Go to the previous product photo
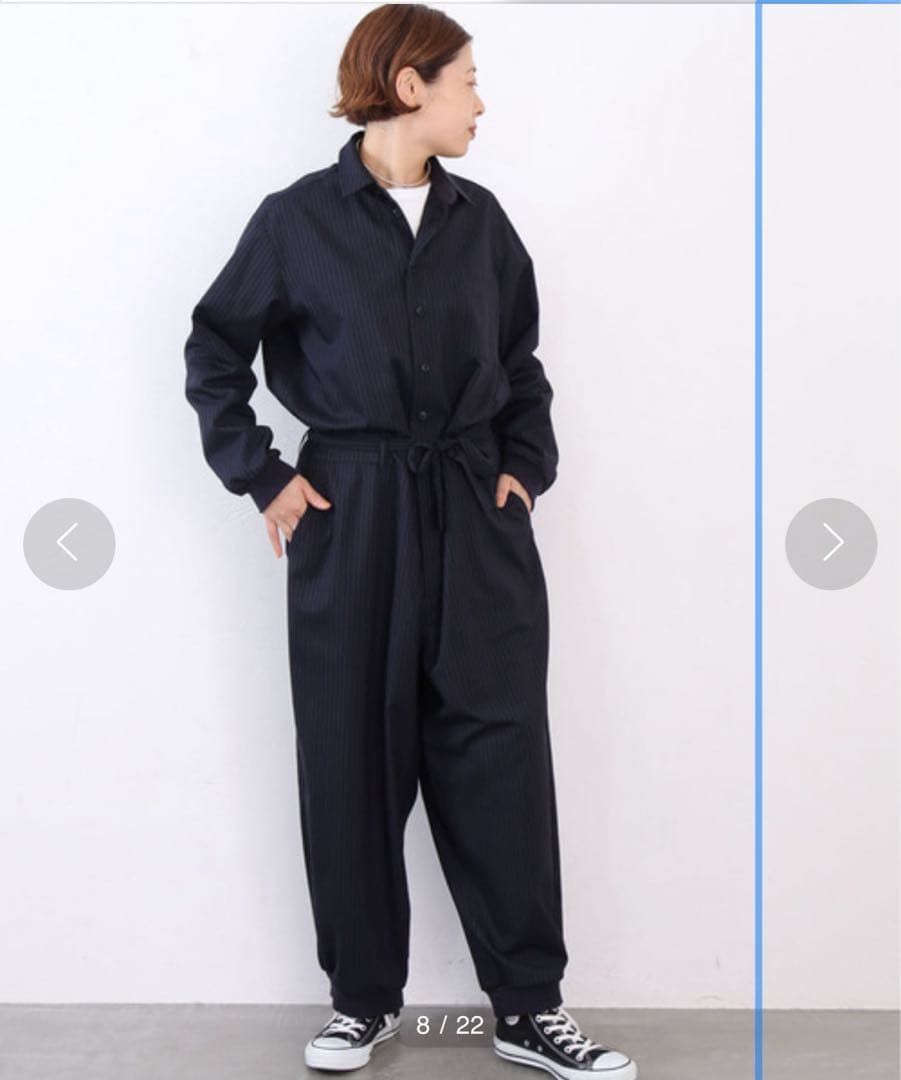The height and width of the screenshot is (1080, 901). (69, 543)
